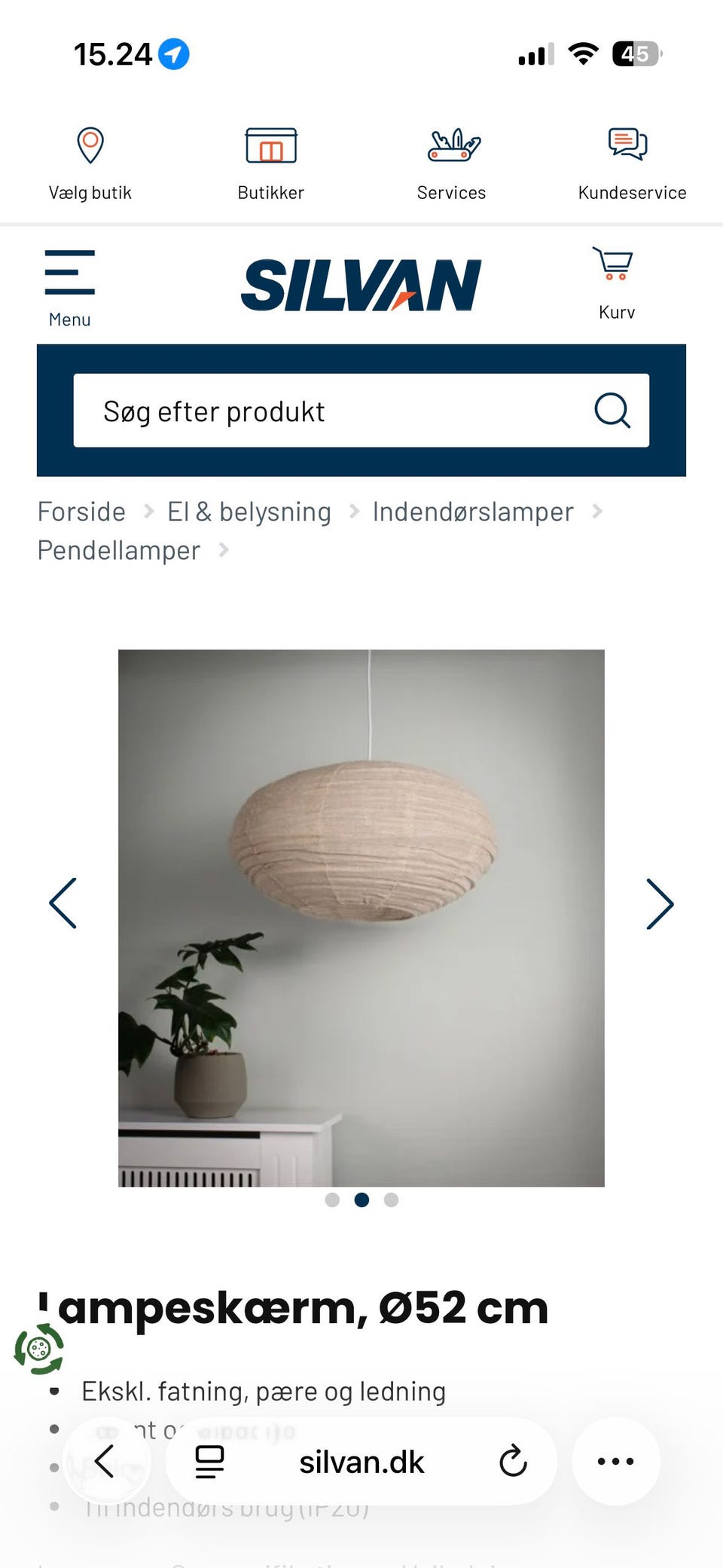Screen dimensions: 723x1568
Task: Open the Pendellamper breadcrumb
Action: click(118, 549)
